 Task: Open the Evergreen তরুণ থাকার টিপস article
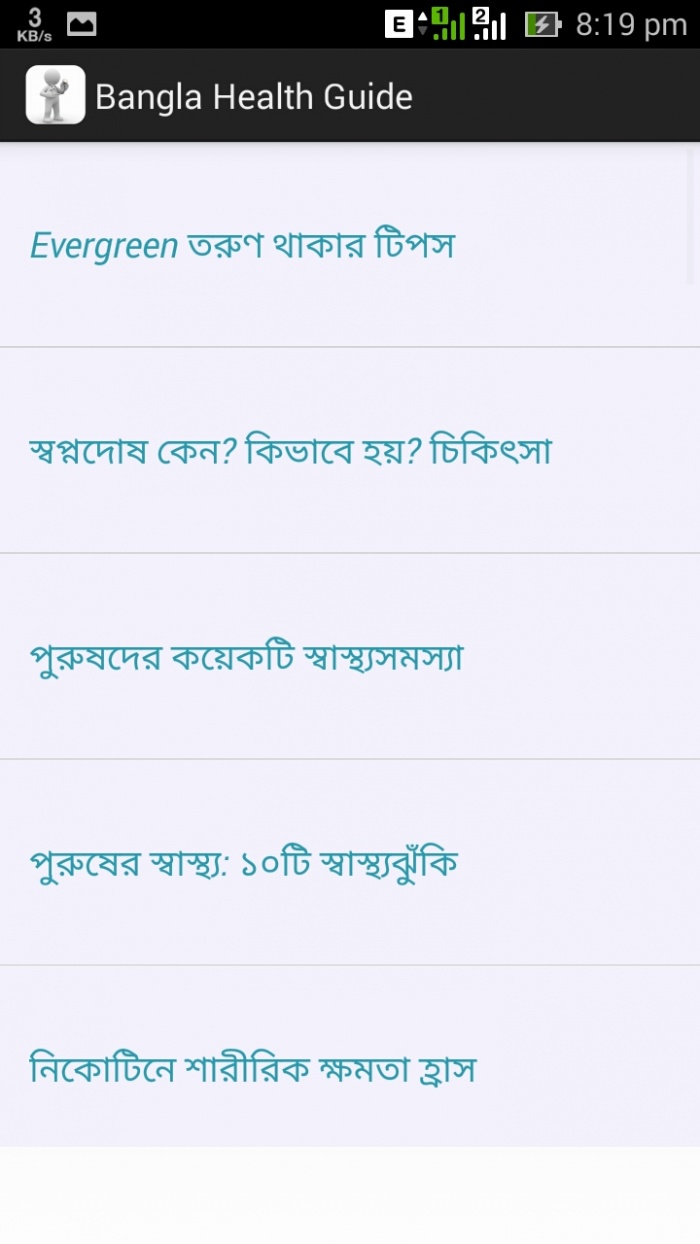click(242, 245)
